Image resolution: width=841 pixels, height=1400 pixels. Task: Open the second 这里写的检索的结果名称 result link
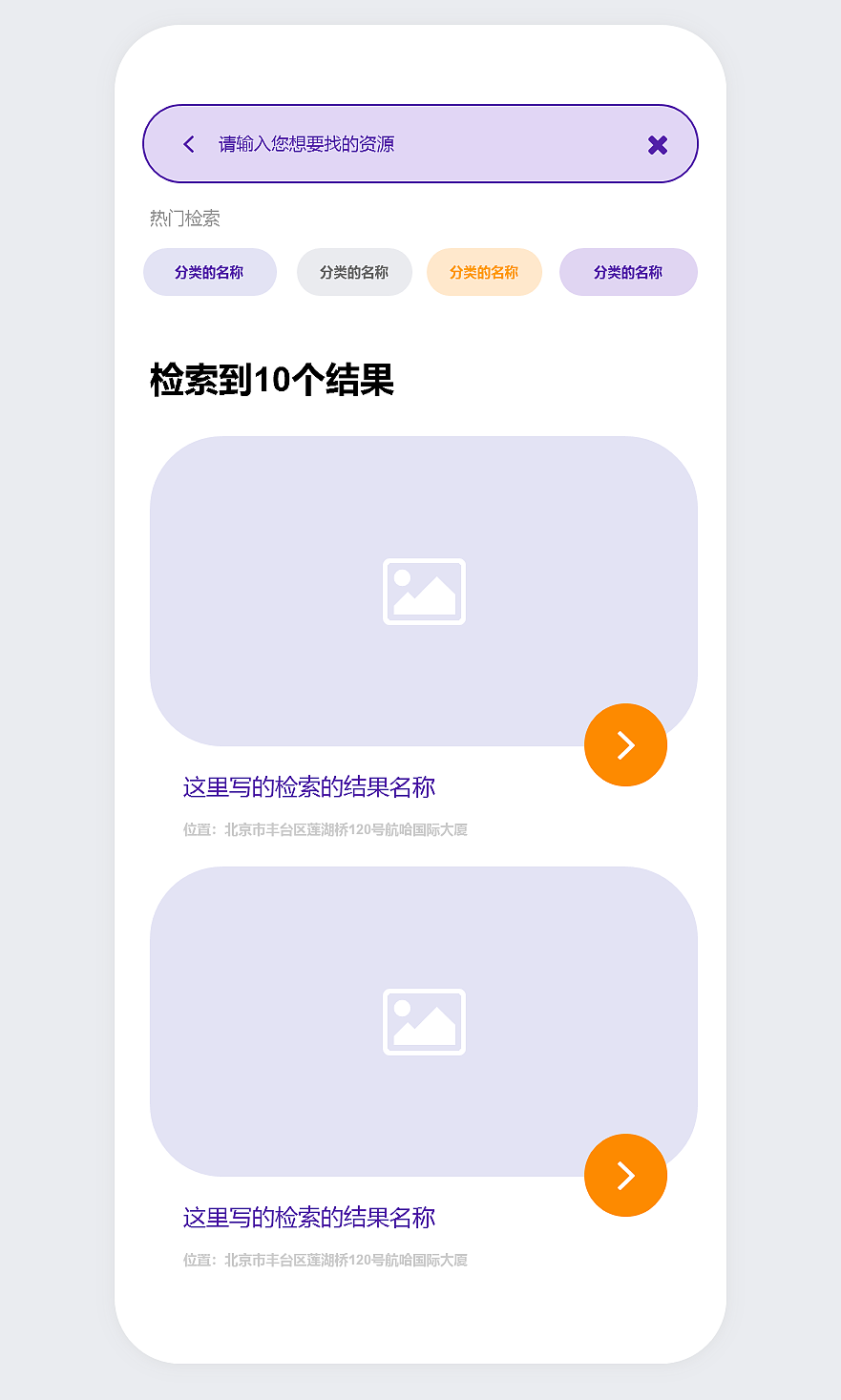[x=307, y=1217]
